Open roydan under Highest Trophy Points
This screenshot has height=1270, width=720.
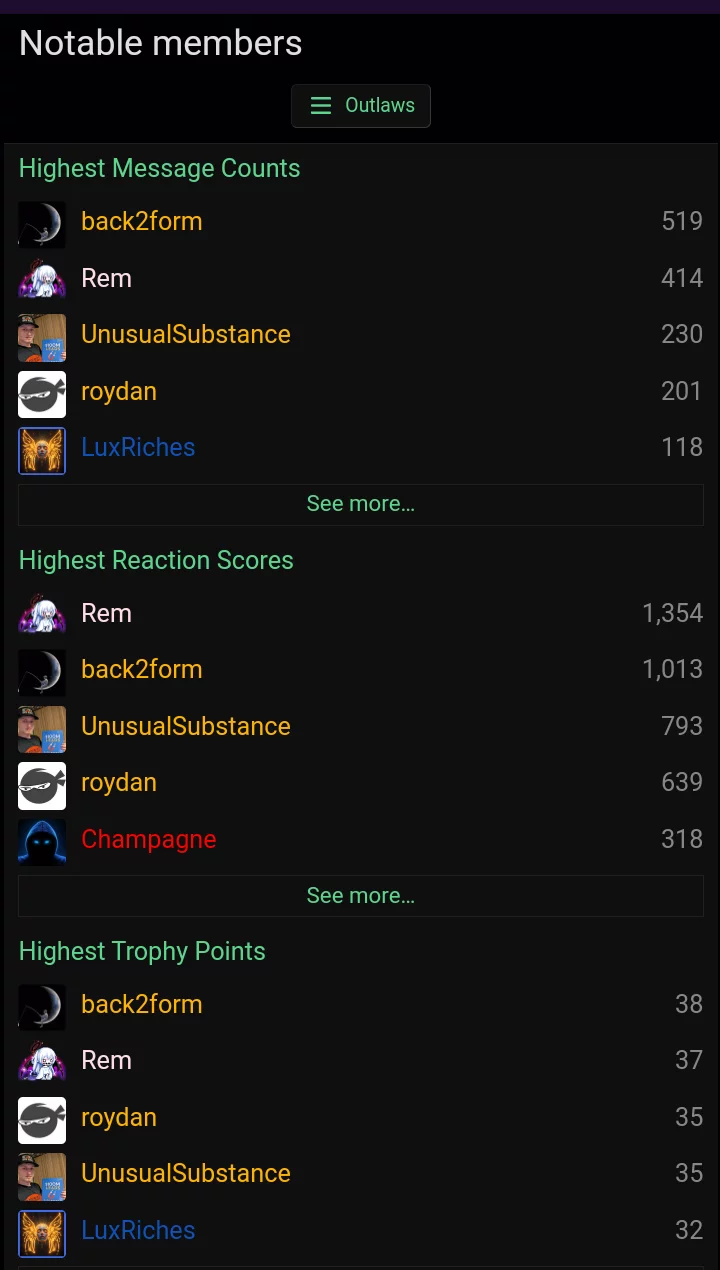click(x=118, y=1117)
